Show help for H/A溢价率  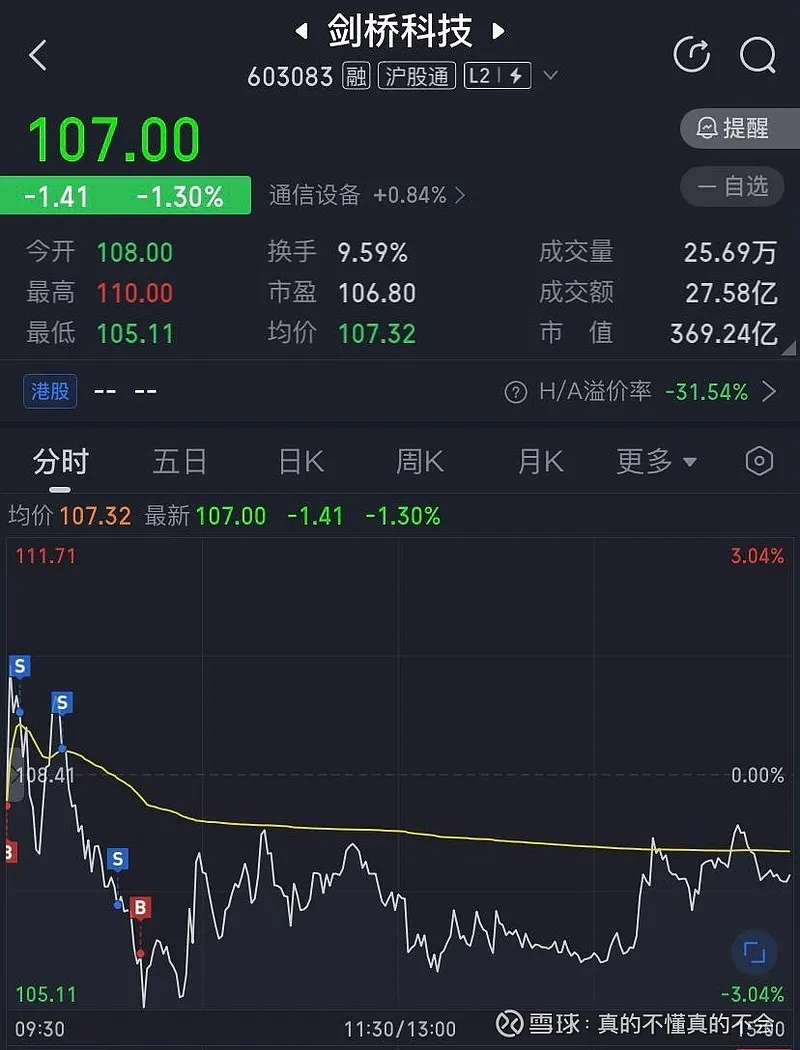515,392
